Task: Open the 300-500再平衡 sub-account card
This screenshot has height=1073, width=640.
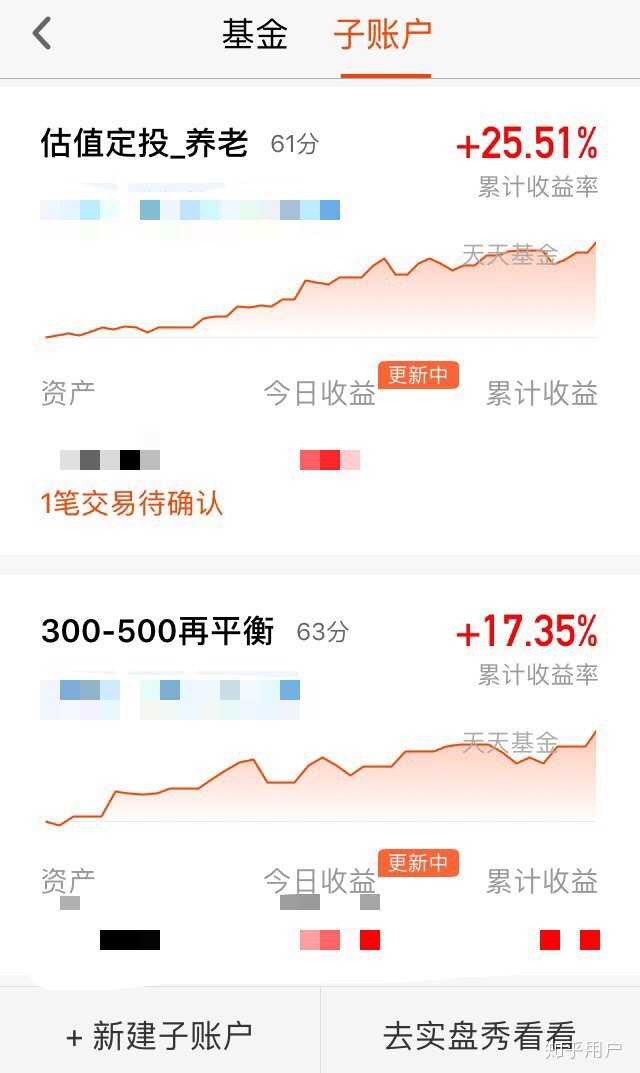Action: pos(157,632)
